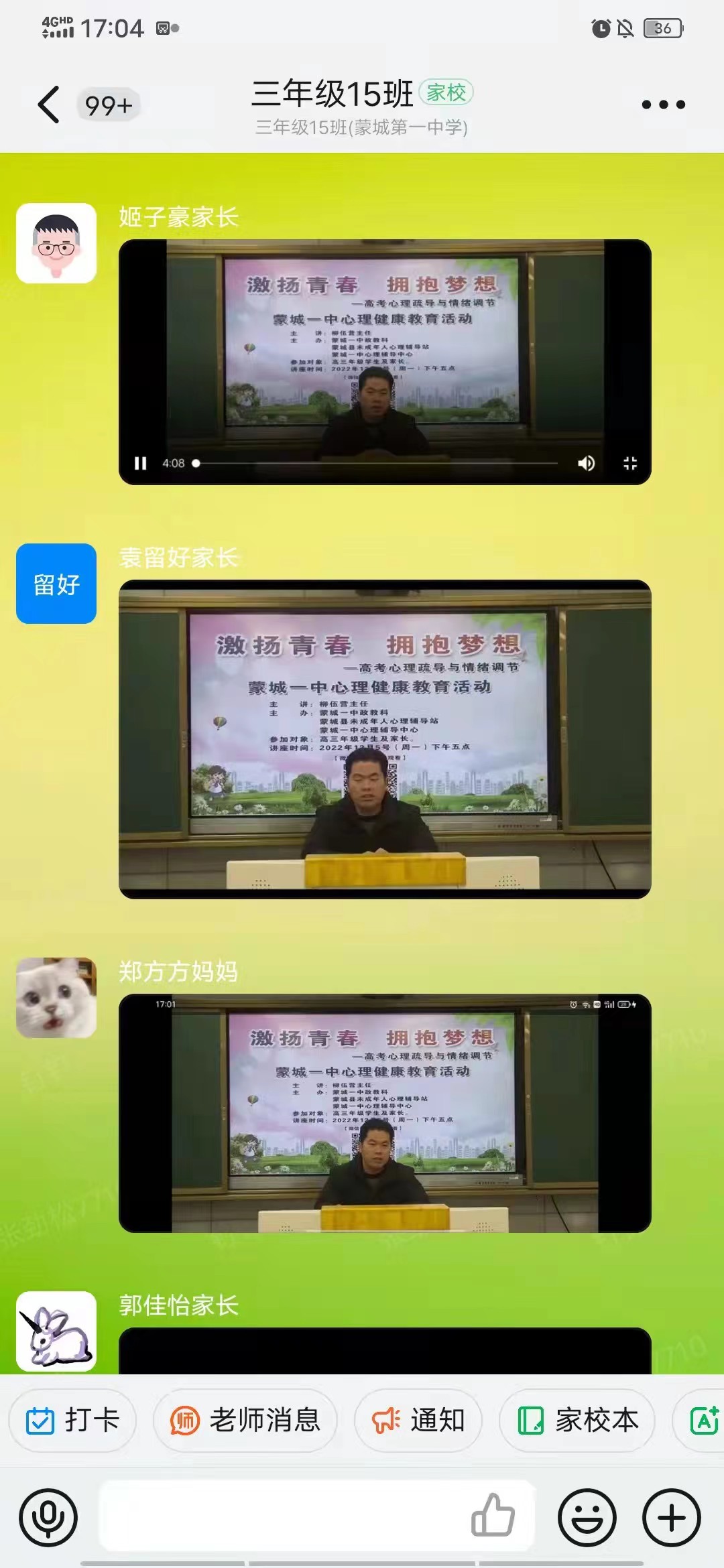
Task: Open the emoji picker
Action: coord(587,1517)
